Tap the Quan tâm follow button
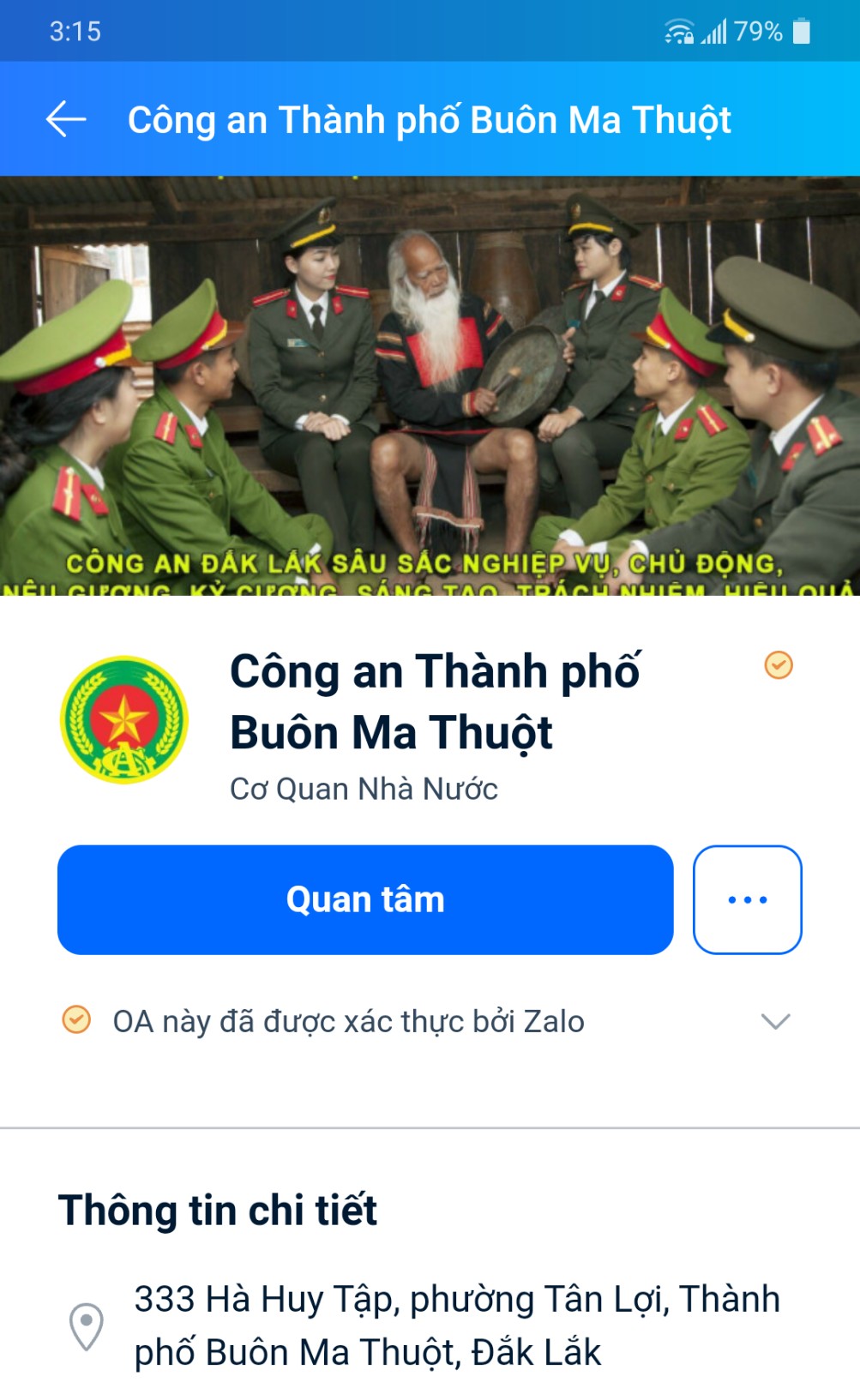Image resolution: width=860 pixels, height=1400 pixels. [x=365, y=899]
